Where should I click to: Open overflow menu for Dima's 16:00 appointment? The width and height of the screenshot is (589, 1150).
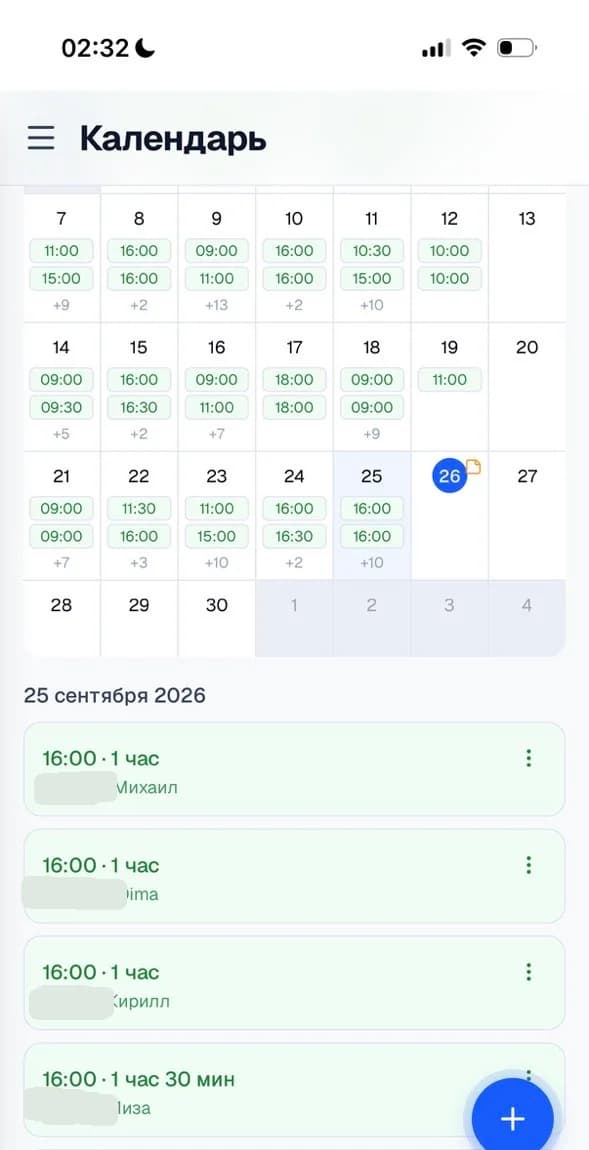pyautogui.click(x=528, y=865)
